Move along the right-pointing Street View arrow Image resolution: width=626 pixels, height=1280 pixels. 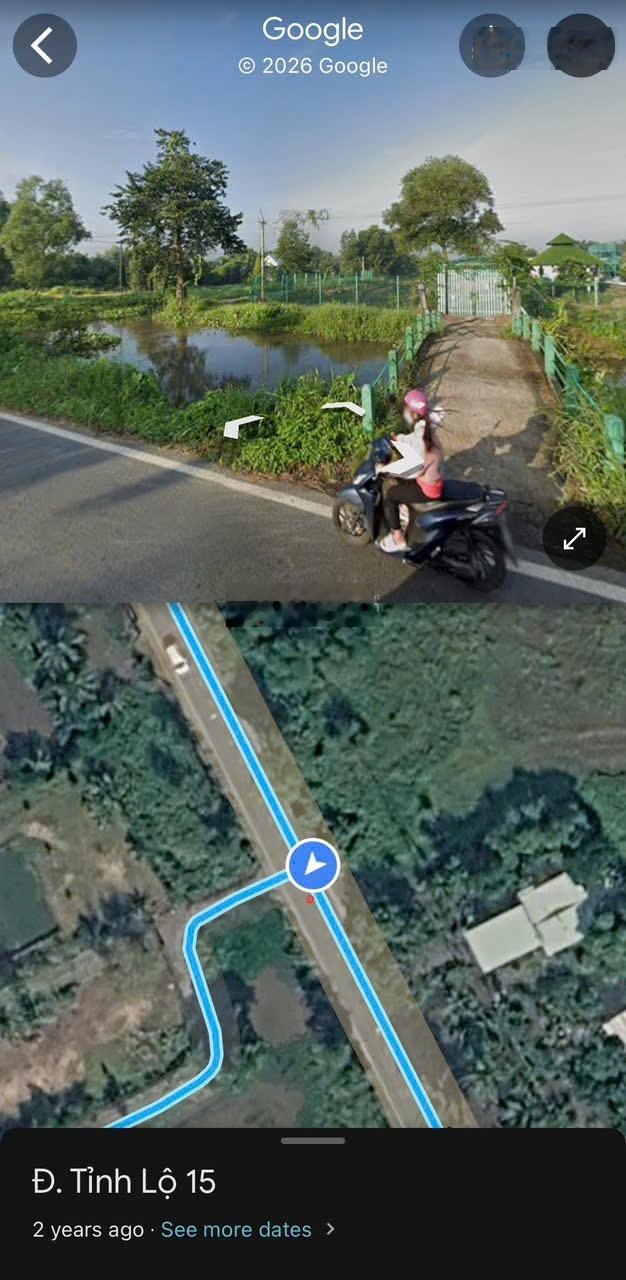(345, 407)
